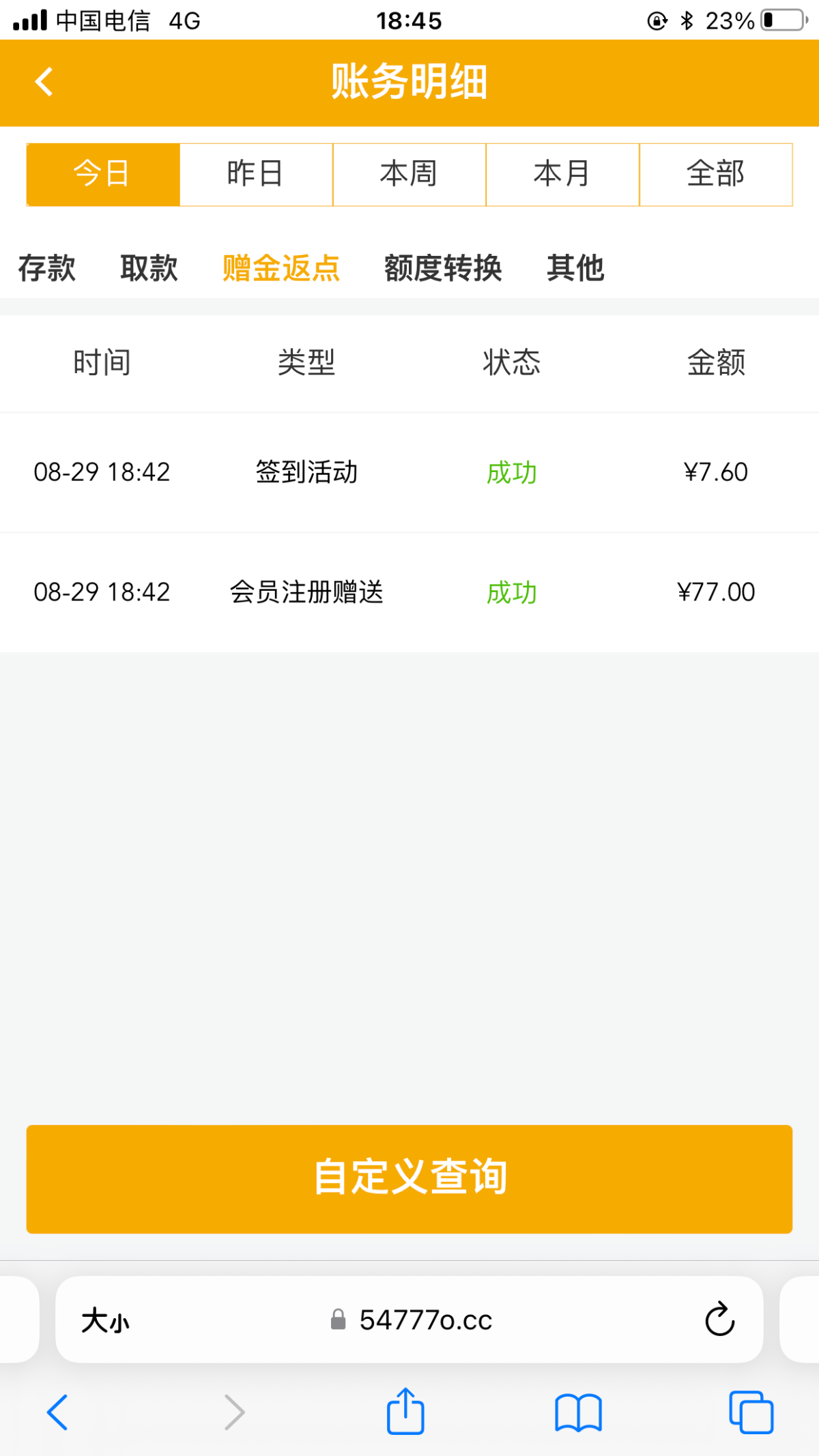Open the 大小 text size menu
The image size is (819, 1456).
click(x=105, y=1320)
